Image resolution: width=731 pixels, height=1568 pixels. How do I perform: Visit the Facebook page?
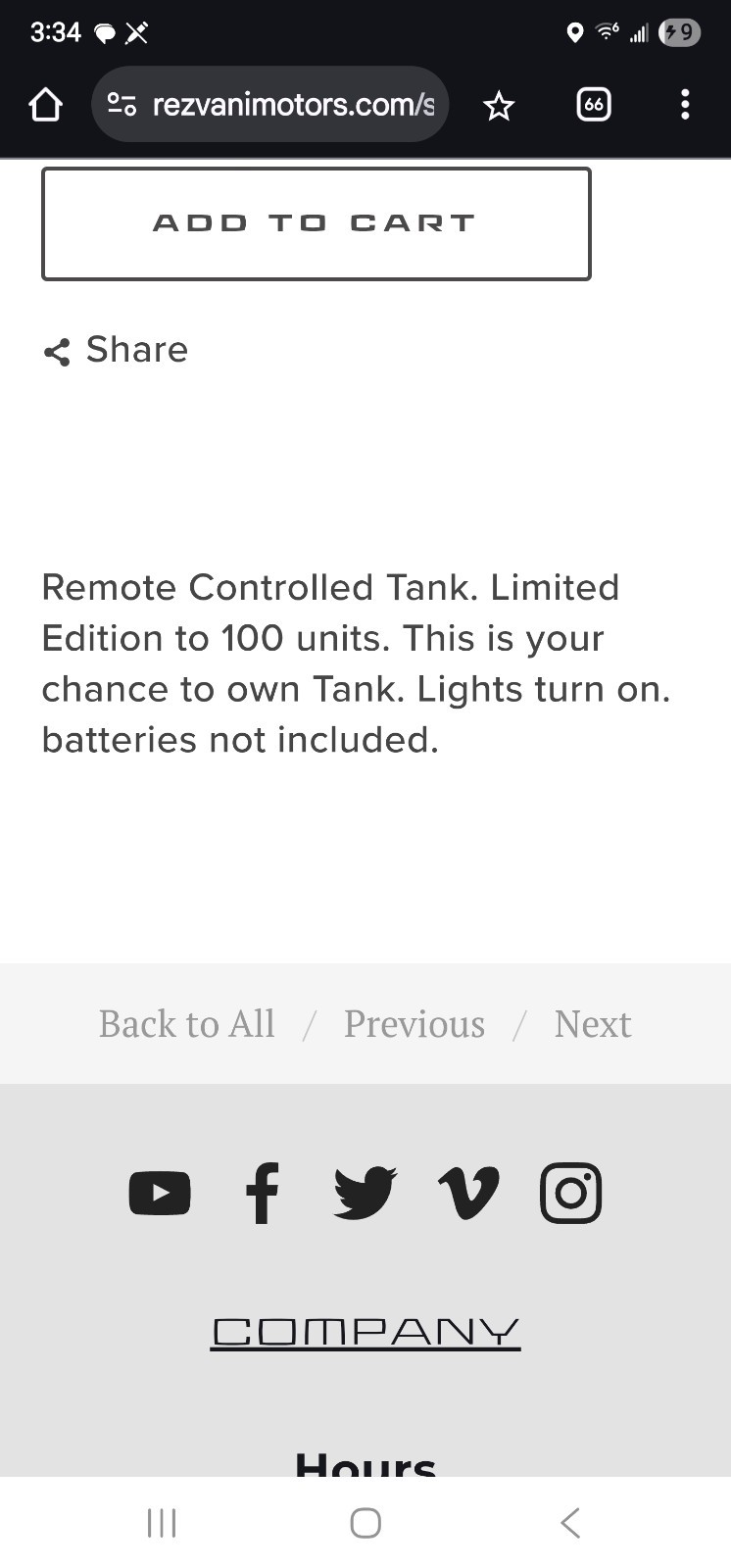click(x=263, y=1194)
